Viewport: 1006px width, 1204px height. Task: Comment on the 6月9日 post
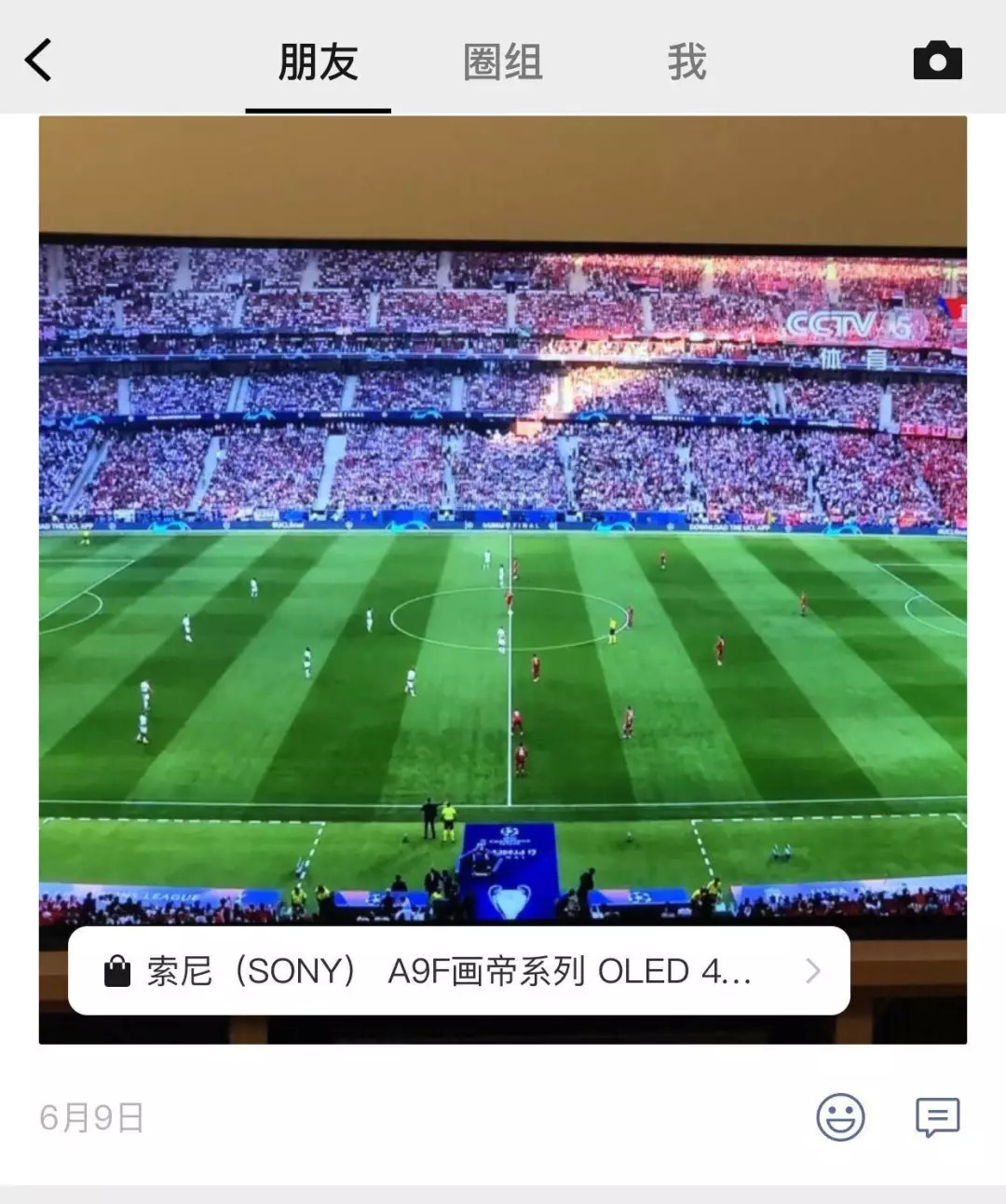tap(937, 1116)
